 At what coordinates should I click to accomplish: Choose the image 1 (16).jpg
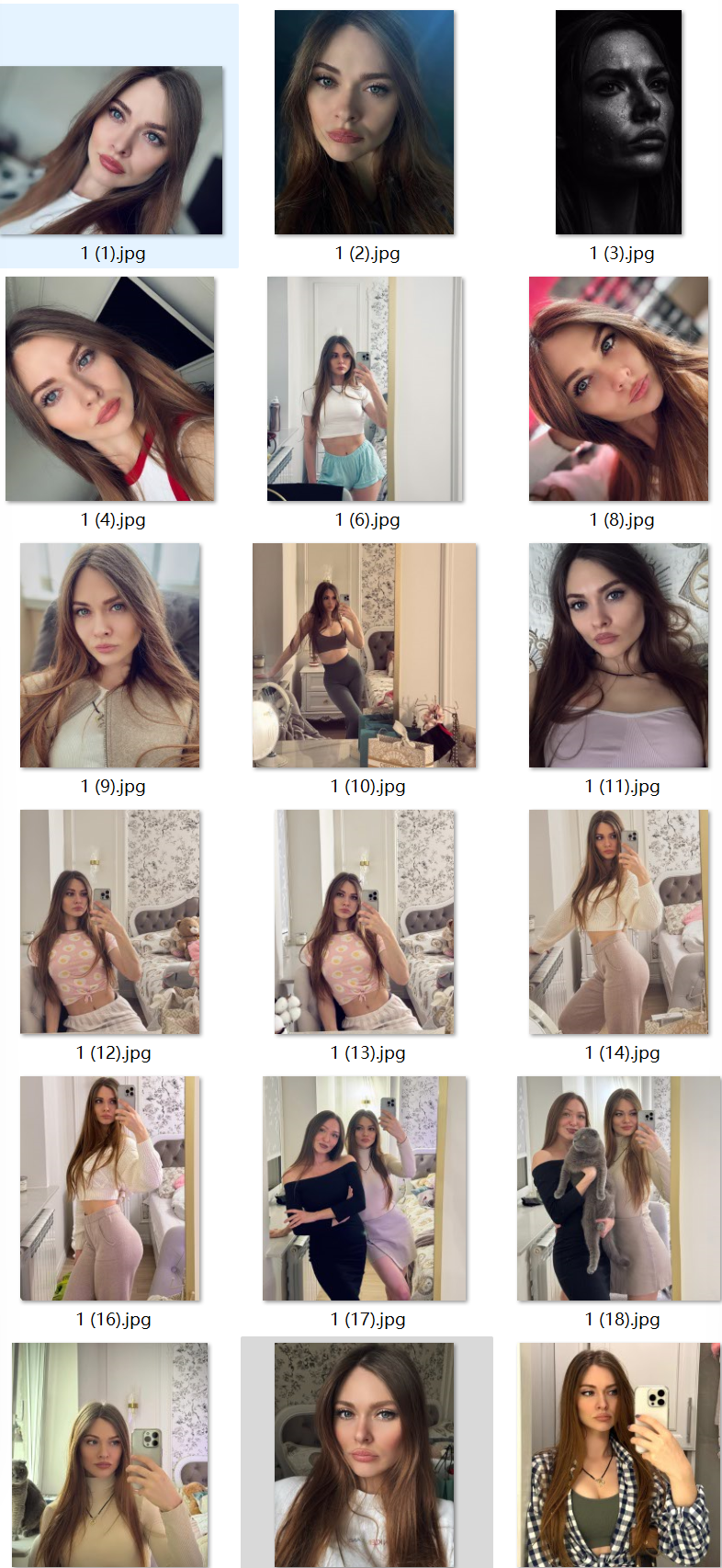pyautogui.click(x=110, y=1188)
